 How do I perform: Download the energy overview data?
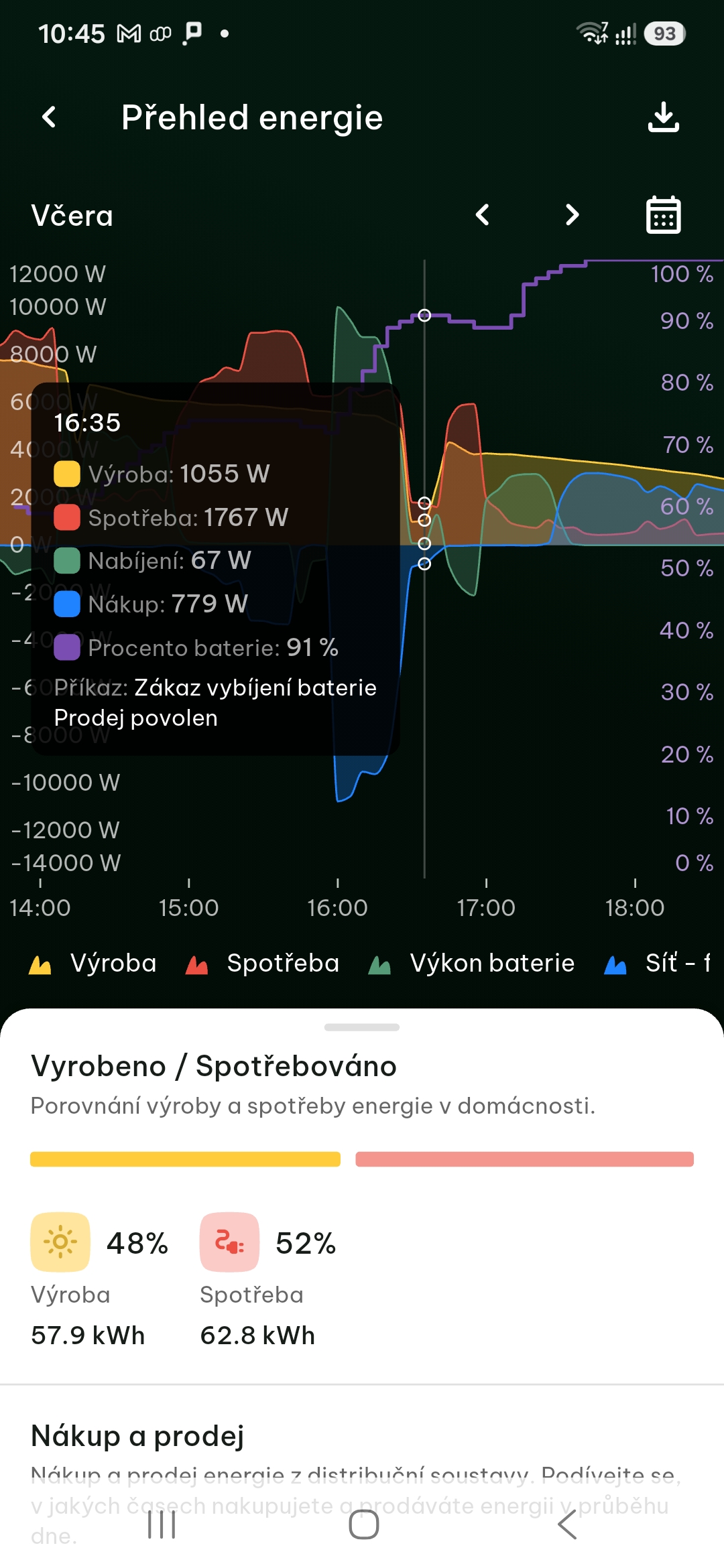coord(664,117)
